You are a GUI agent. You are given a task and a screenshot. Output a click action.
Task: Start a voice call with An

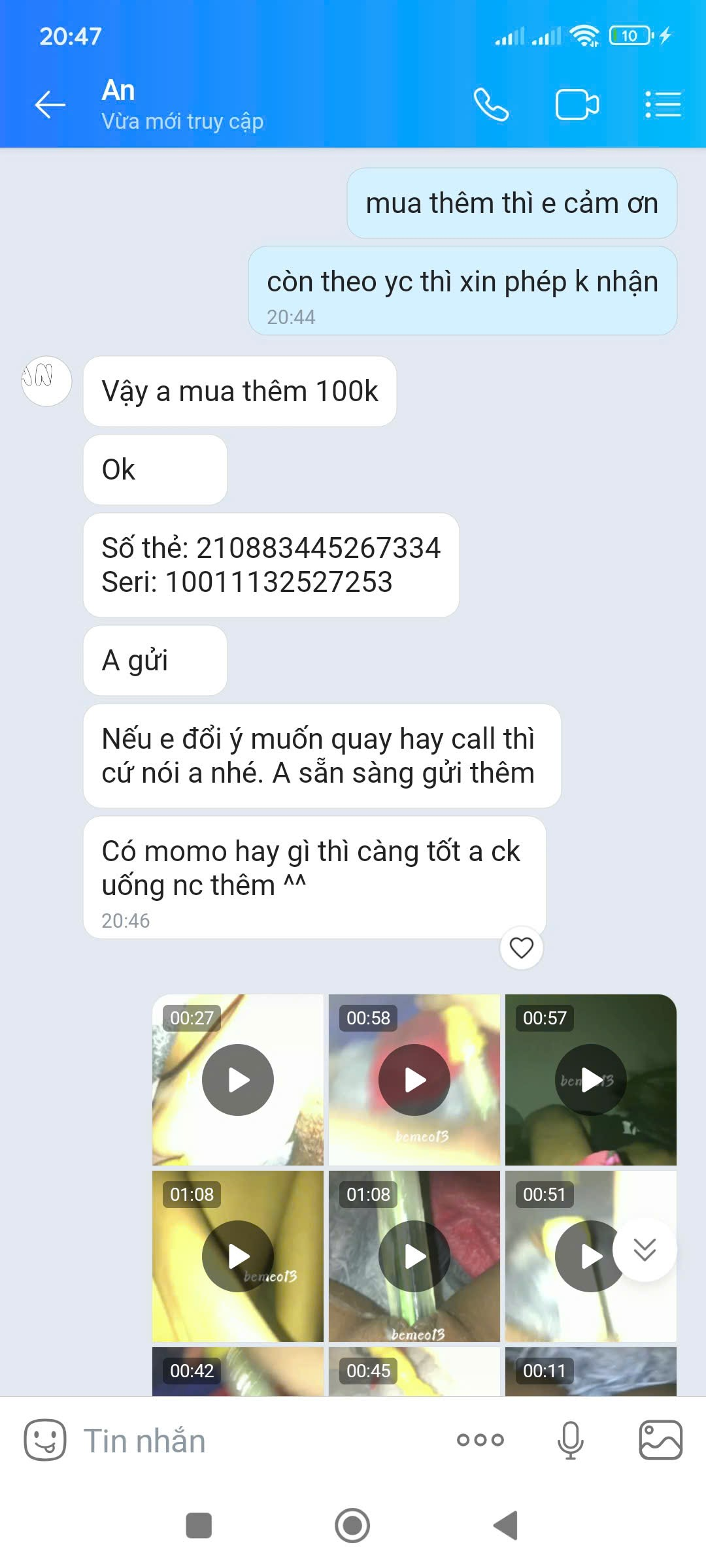pos(491,105)
